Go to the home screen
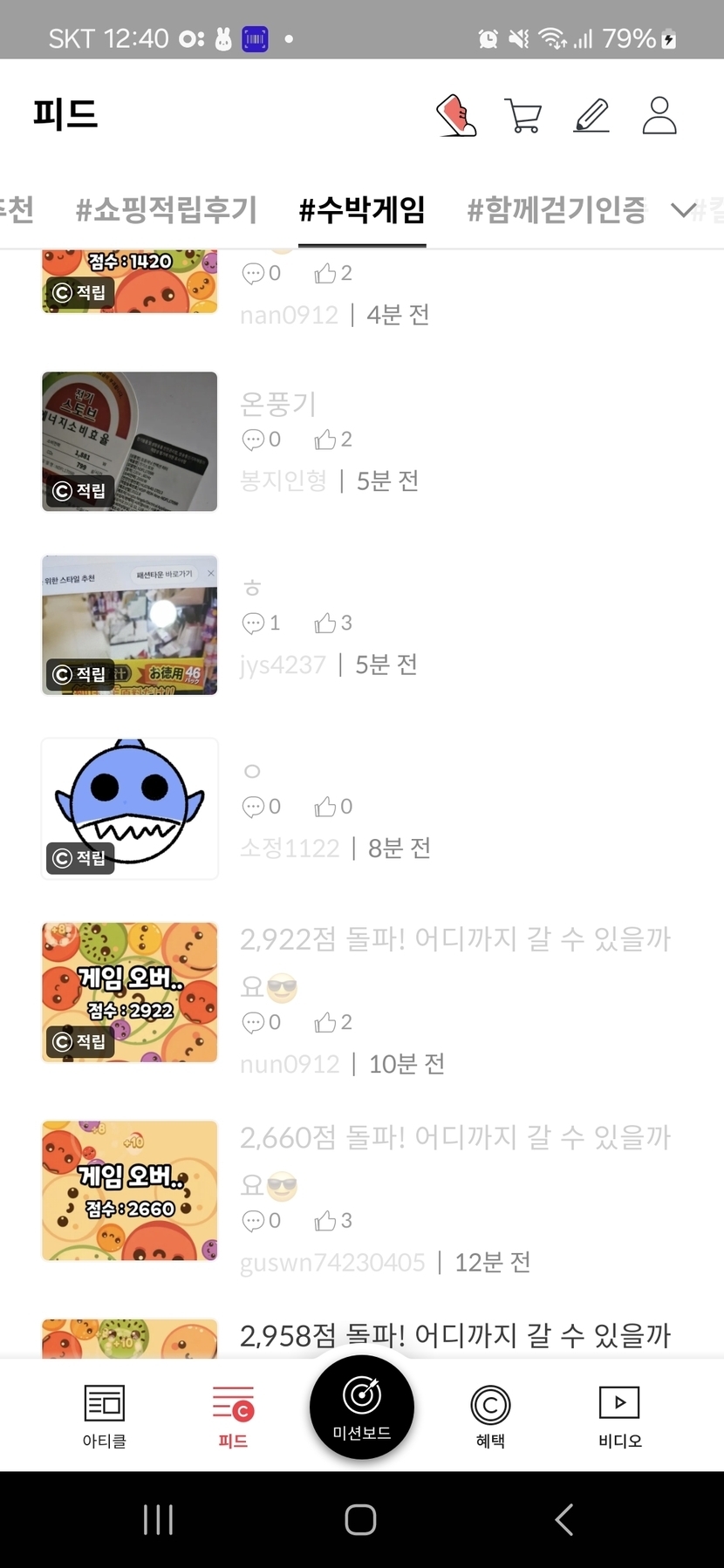 coord(361,1520)
